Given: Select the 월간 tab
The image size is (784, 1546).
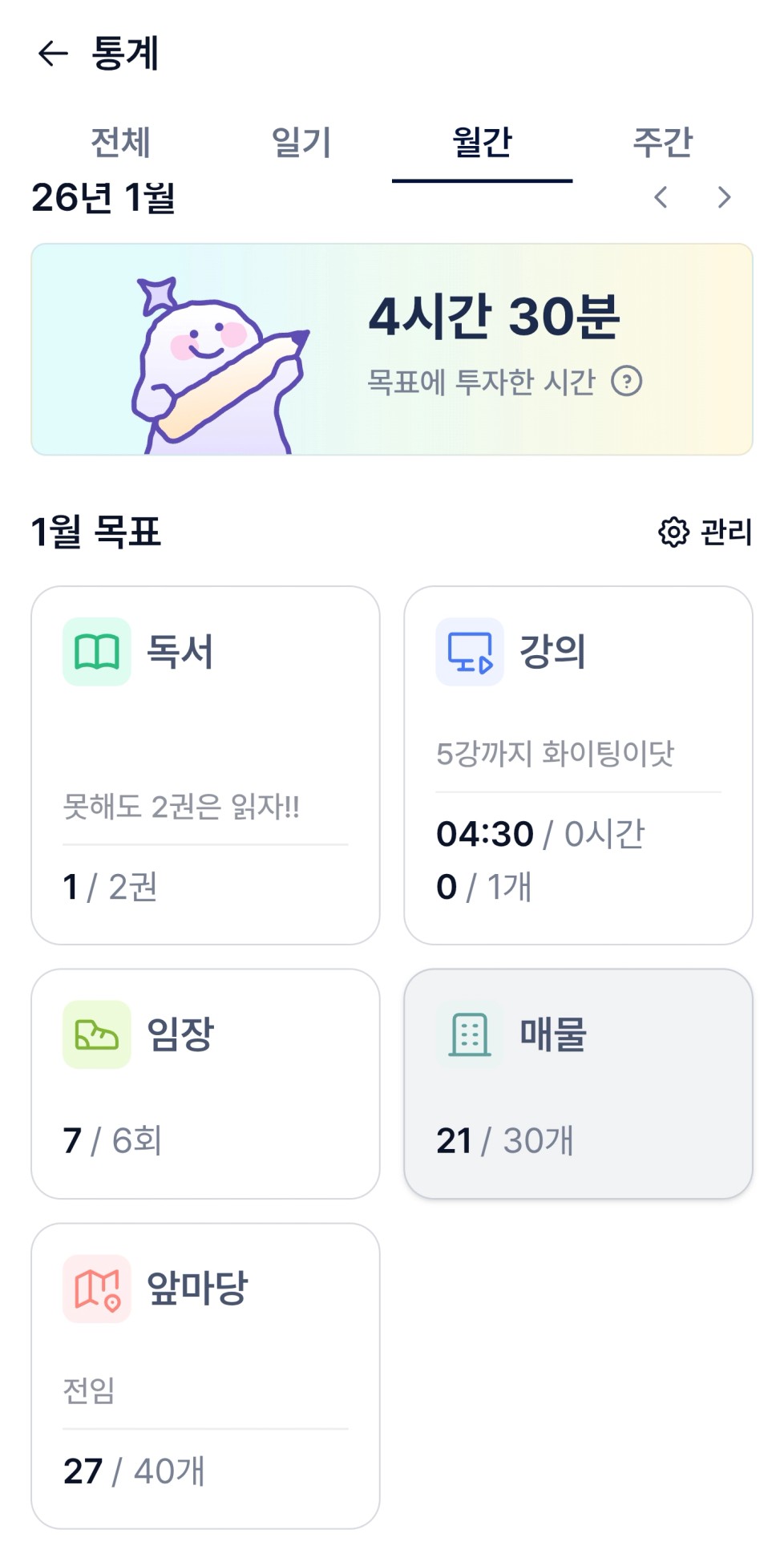Looking at the screenshot, I should click(482, 143).
